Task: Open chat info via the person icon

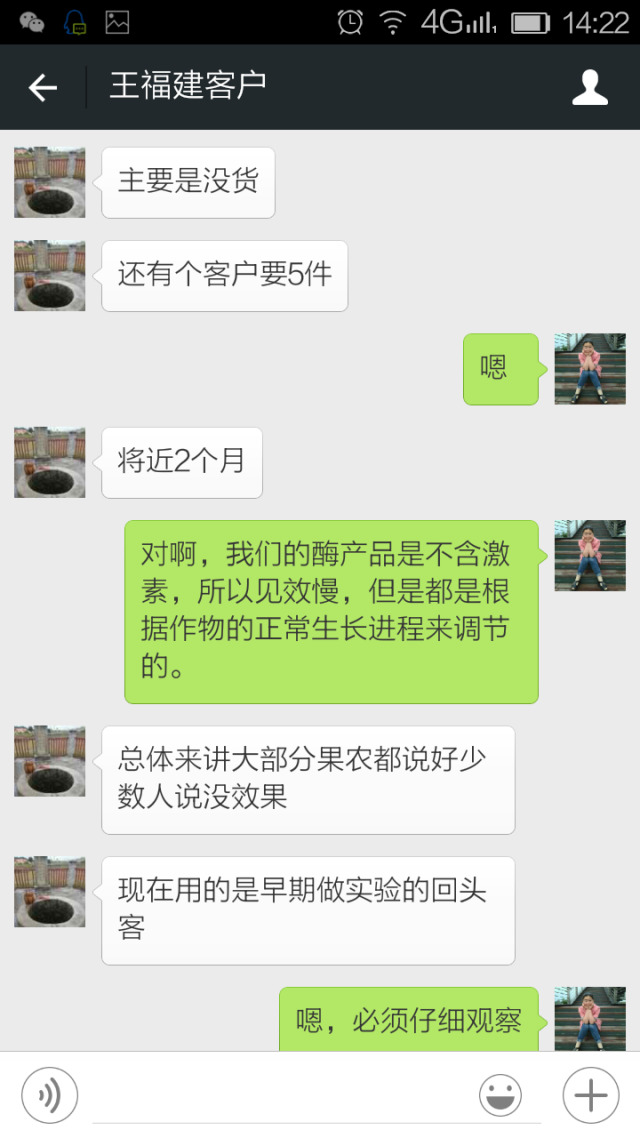Action: tap(590, 88)
